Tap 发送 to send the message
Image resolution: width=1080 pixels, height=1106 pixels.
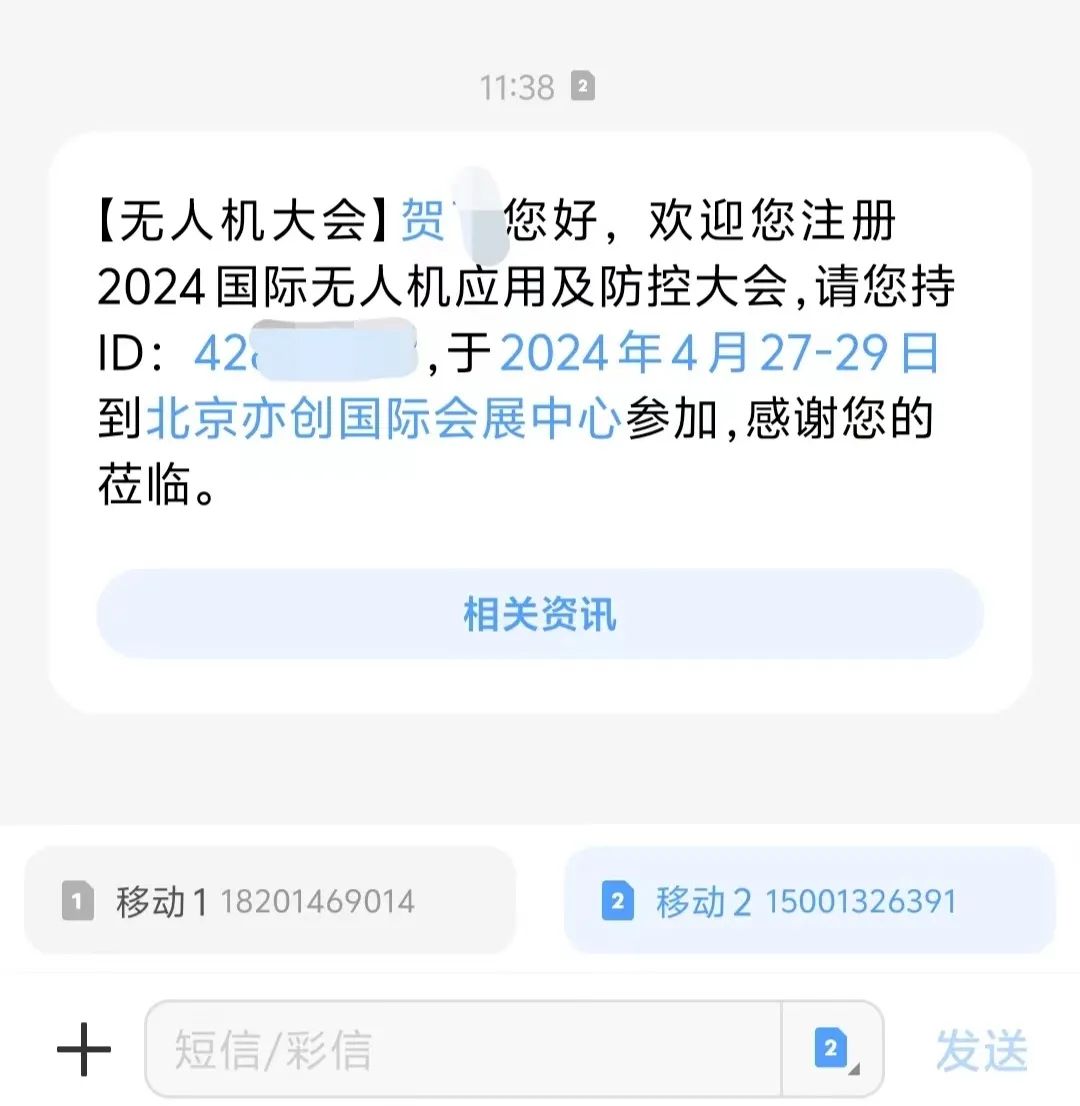[x=981, y=1050]
